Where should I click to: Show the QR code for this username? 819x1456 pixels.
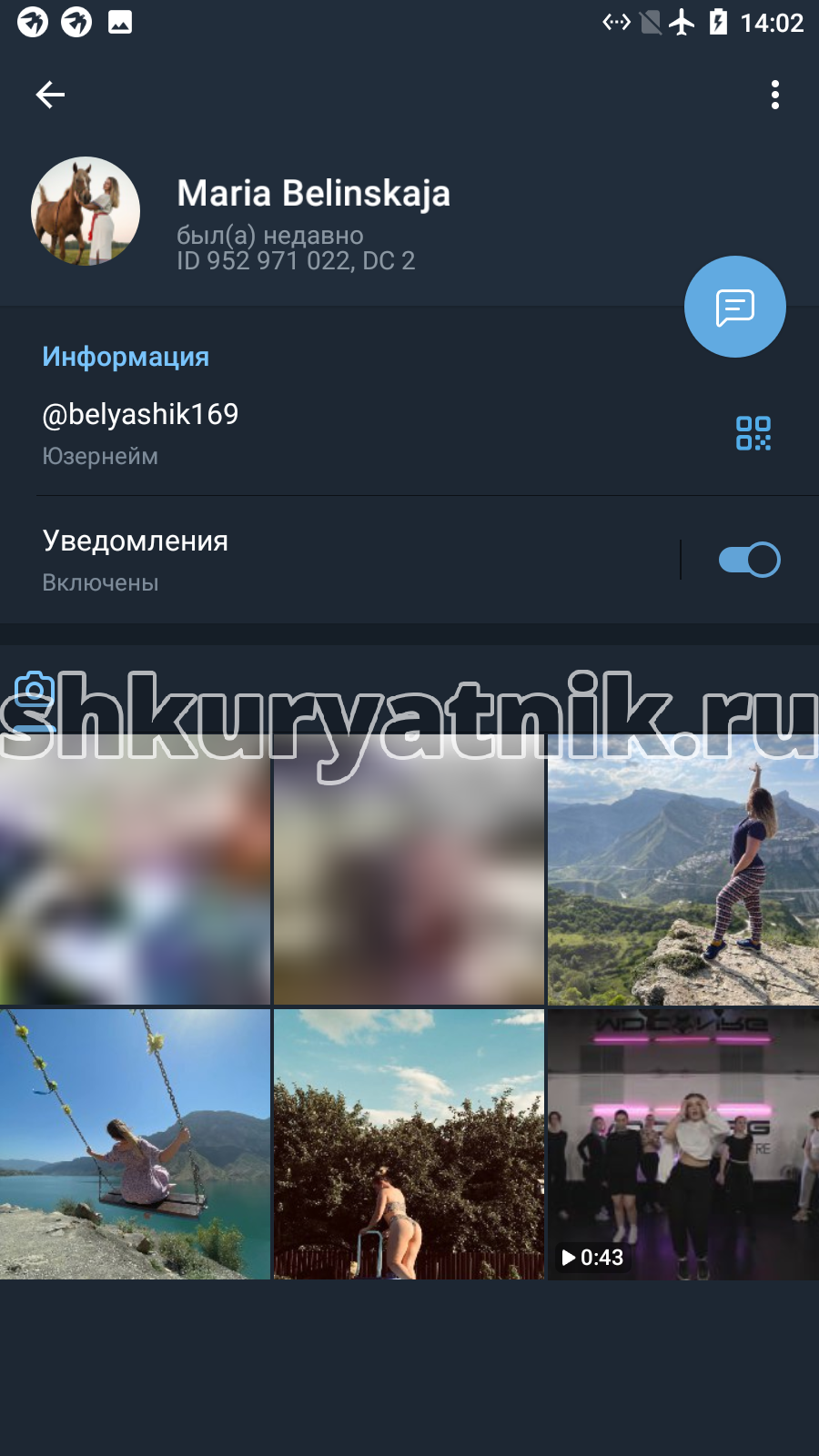point(753,433)
